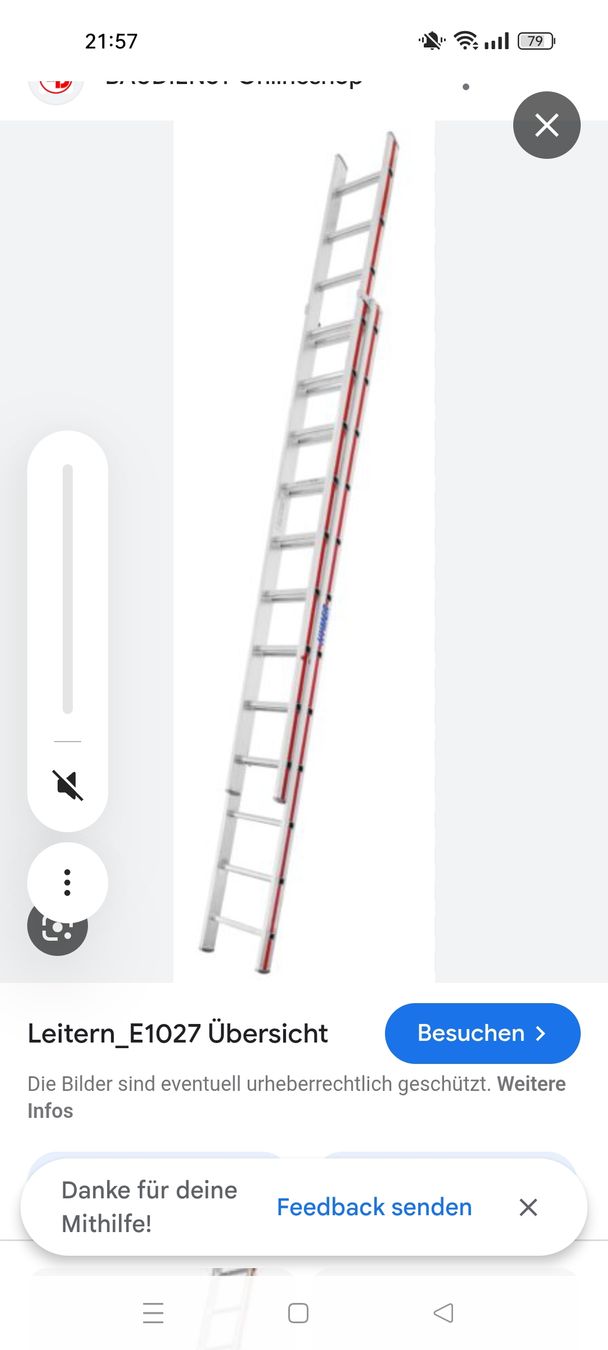
Task: Tap Feedback senden
Action: coord(374,1207)
